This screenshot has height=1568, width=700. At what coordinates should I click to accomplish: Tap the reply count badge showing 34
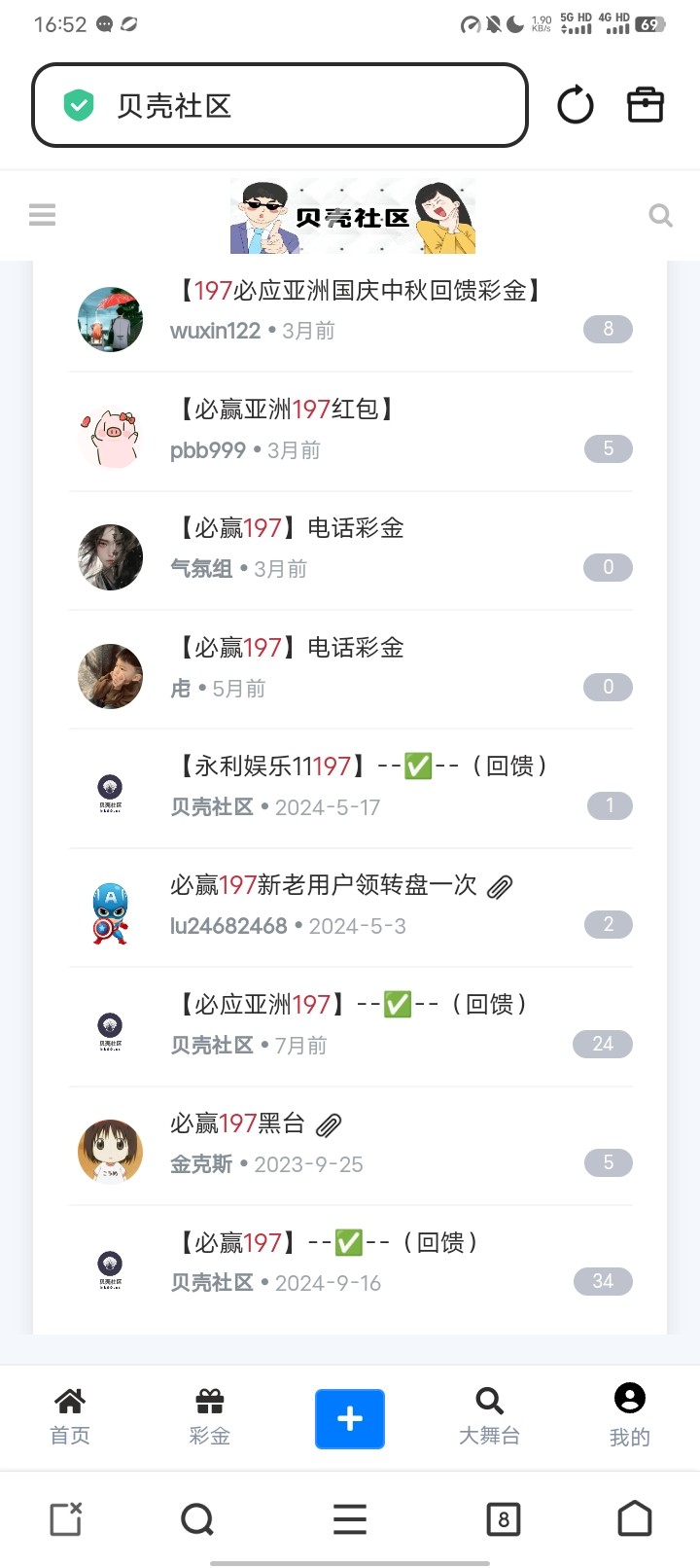(x=603, y=1282)
